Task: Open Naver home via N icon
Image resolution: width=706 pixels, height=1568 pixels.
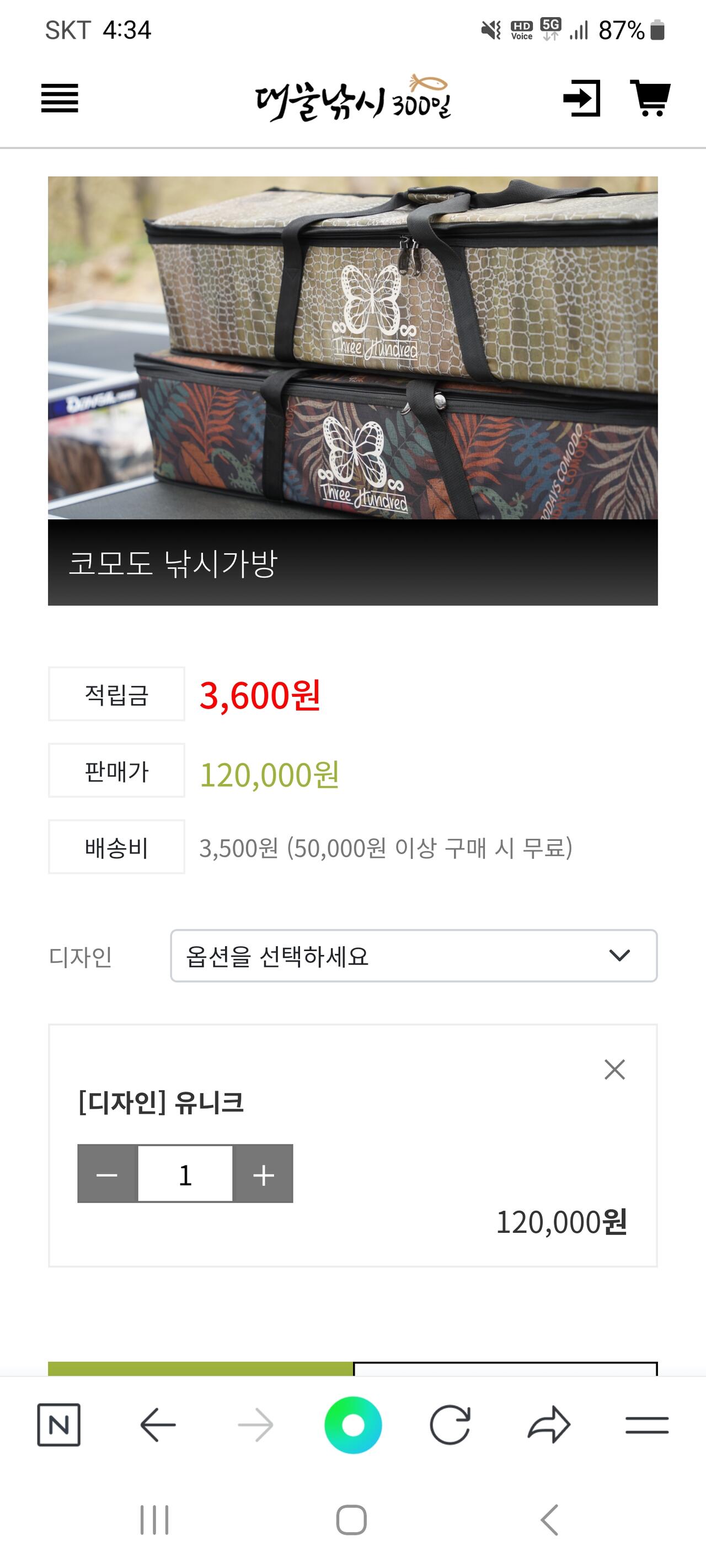Action: click(x=58, y=1425)
